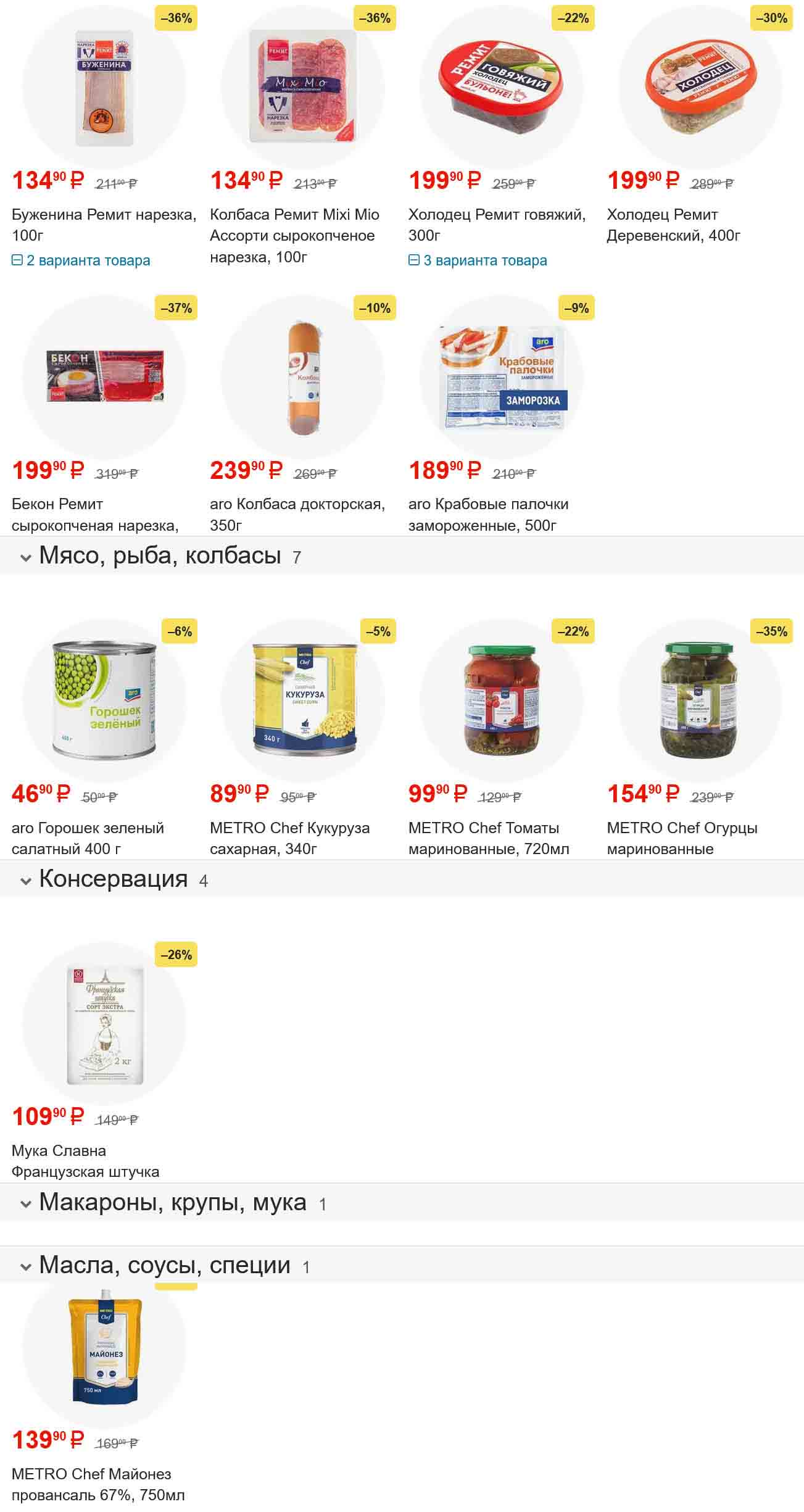This screenshot has width=804, height=1512.
Task: Open Бекон Ремит сырокопченая нарезка product
Action: click(95, 515)
